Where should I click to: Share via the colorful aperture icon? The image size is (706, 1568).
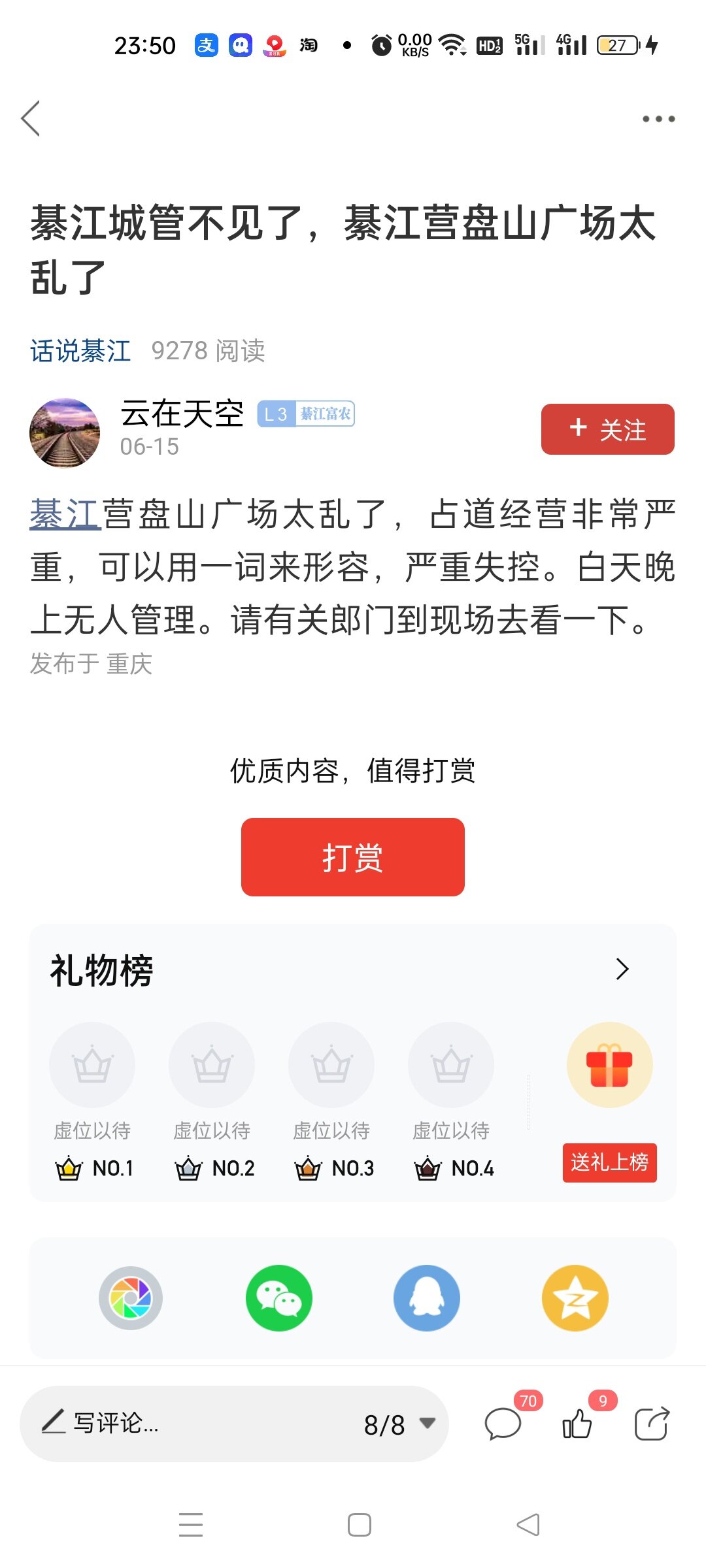(x=131, y=1298)
